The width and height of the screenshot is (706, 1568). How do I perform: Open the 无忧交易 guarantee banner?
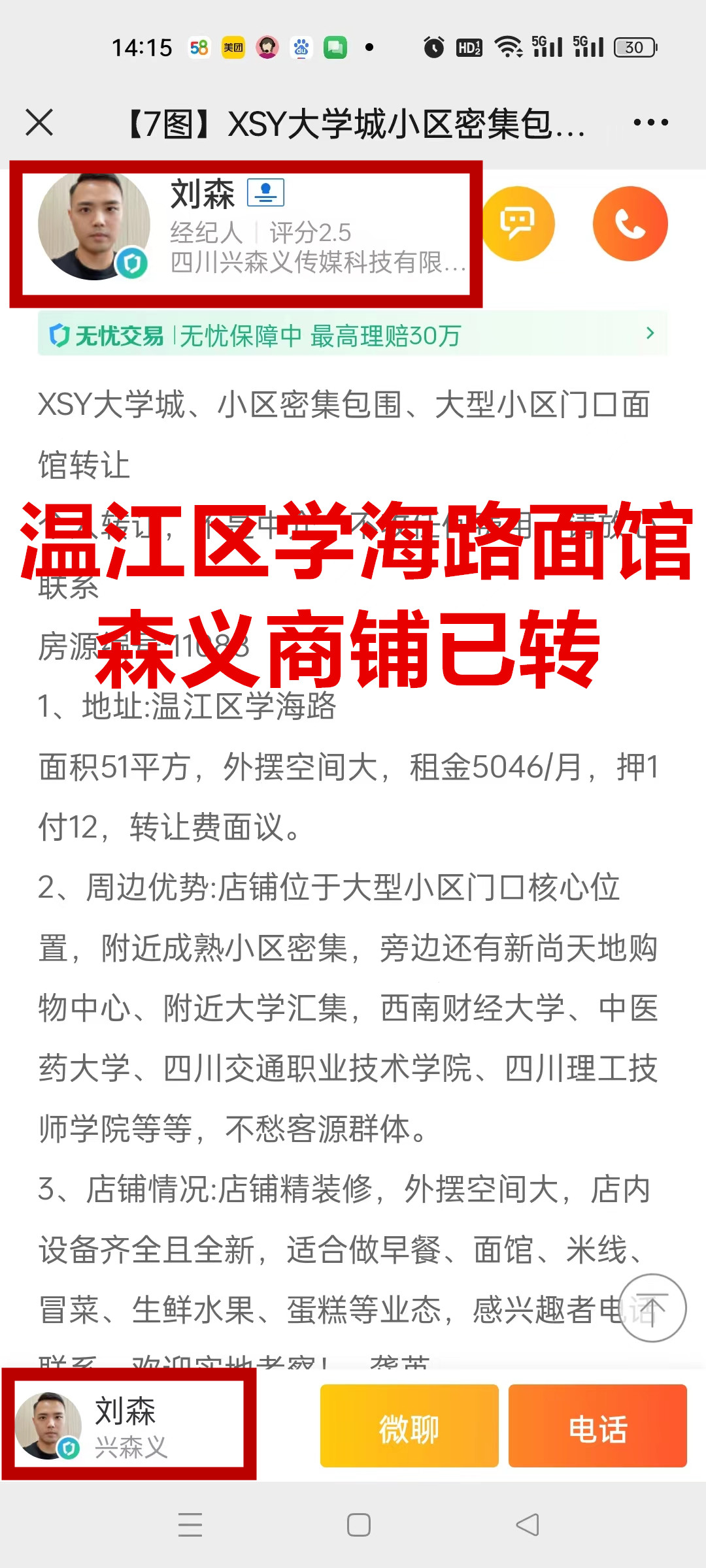353,335
